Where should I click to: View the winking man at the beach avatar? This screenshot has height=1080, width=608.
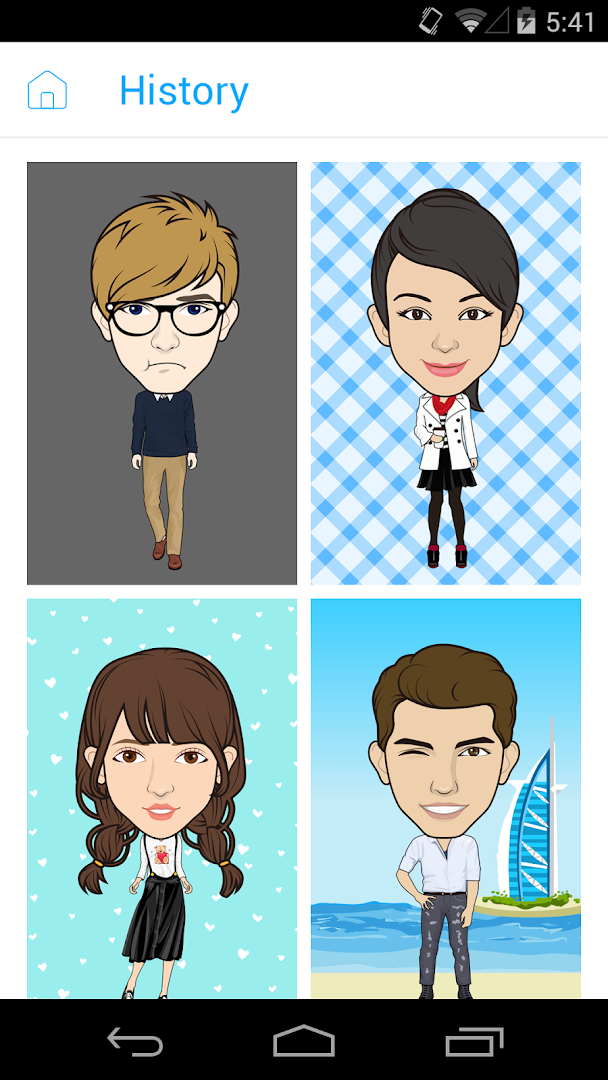pyautogui.click(x=445, y=798)
